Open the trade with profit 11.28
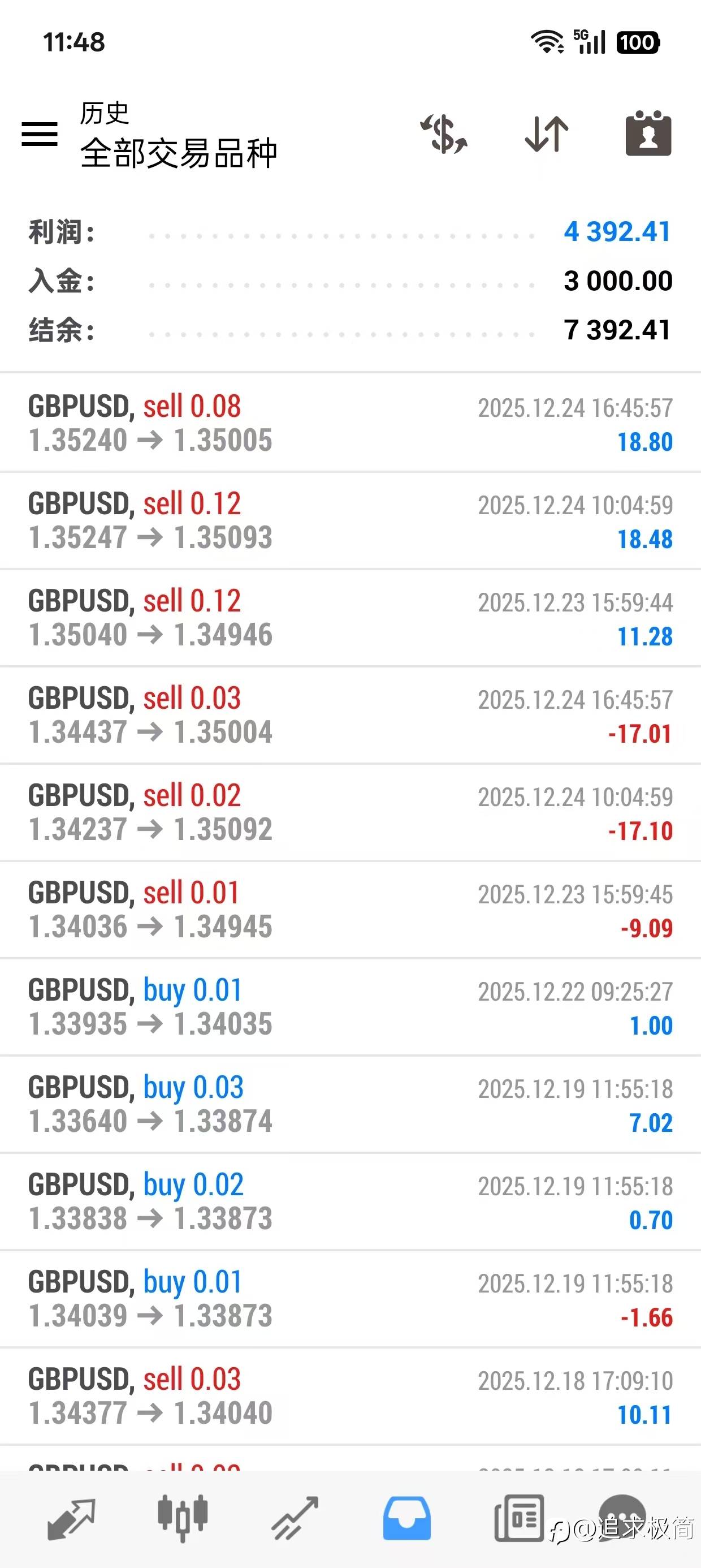 (x=350, y=618)
